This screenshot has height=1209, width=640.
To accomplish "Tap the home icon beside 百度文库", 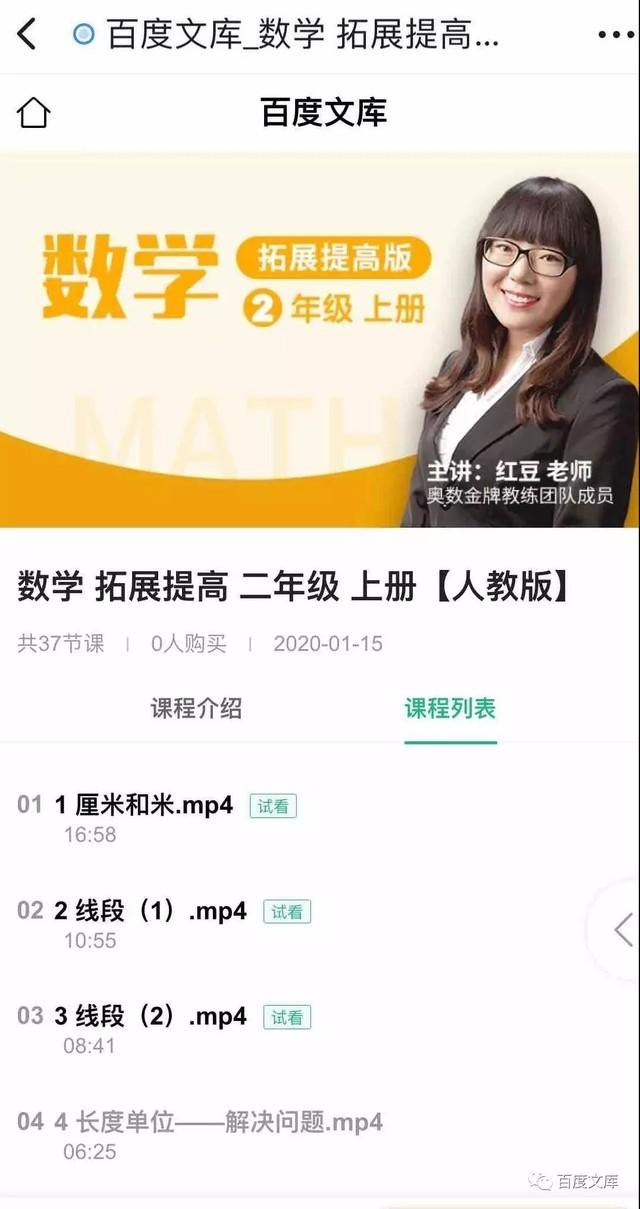I will pos(33,112).
